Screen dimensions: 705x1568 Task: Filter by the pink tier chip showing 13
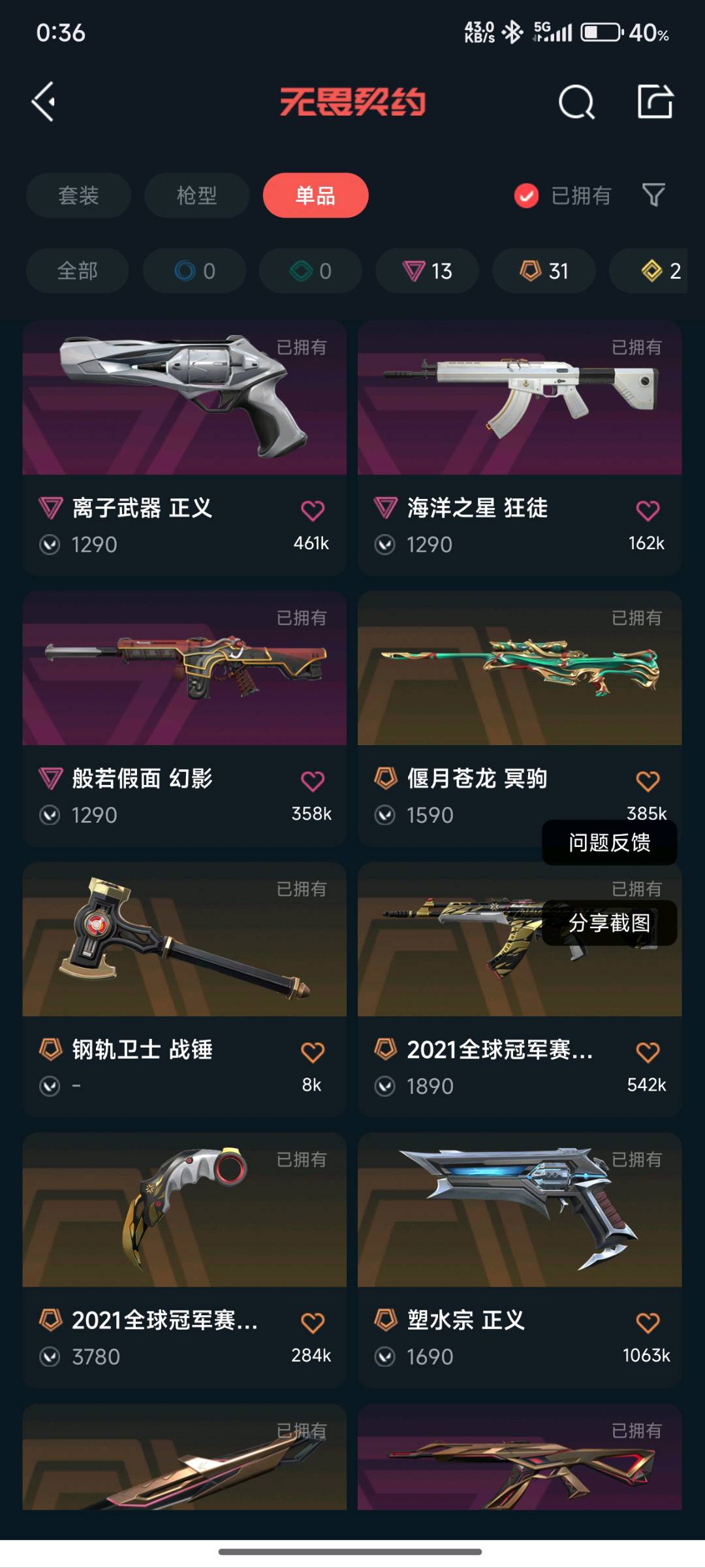point(427,270)
